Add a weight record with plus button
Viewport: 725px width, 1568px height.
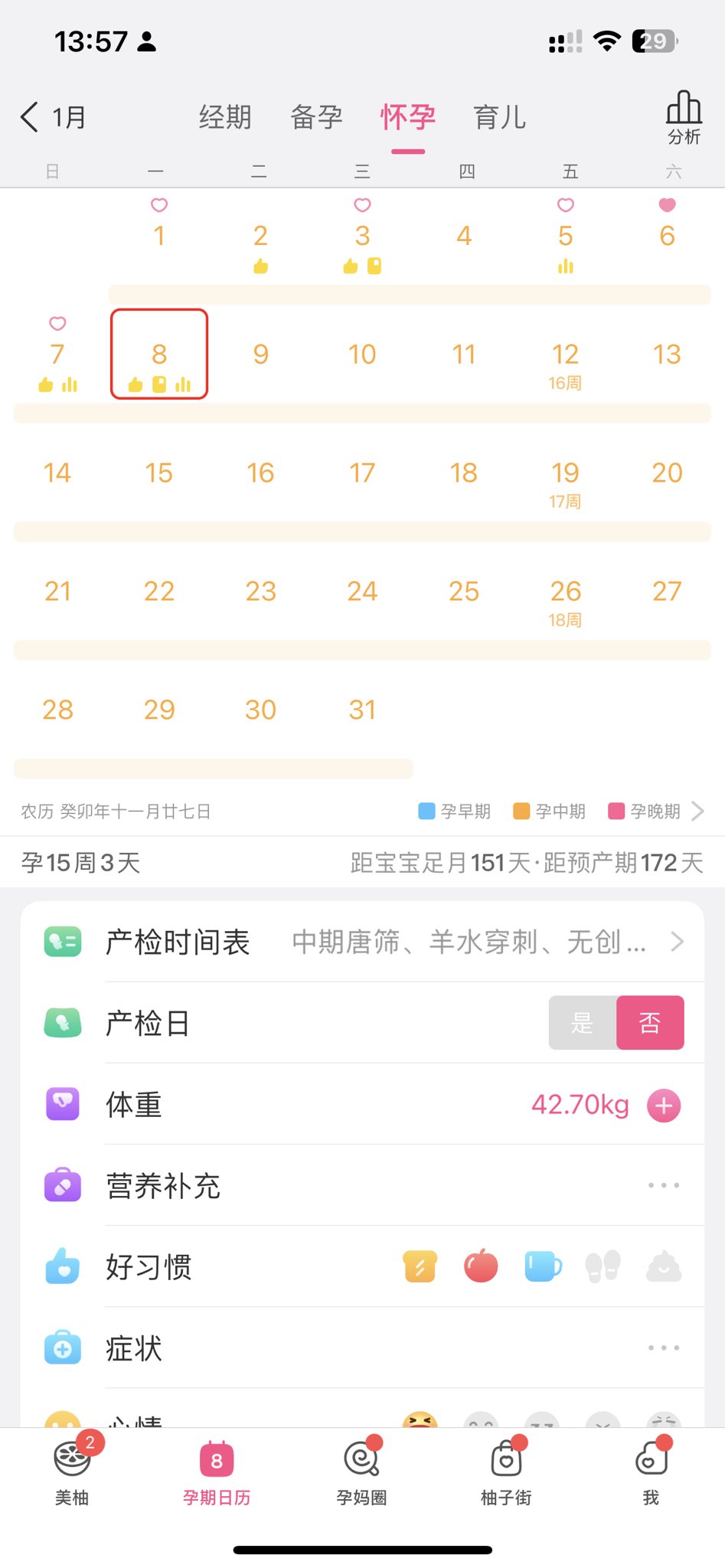pyautogui.click(x=664, y=1106)
